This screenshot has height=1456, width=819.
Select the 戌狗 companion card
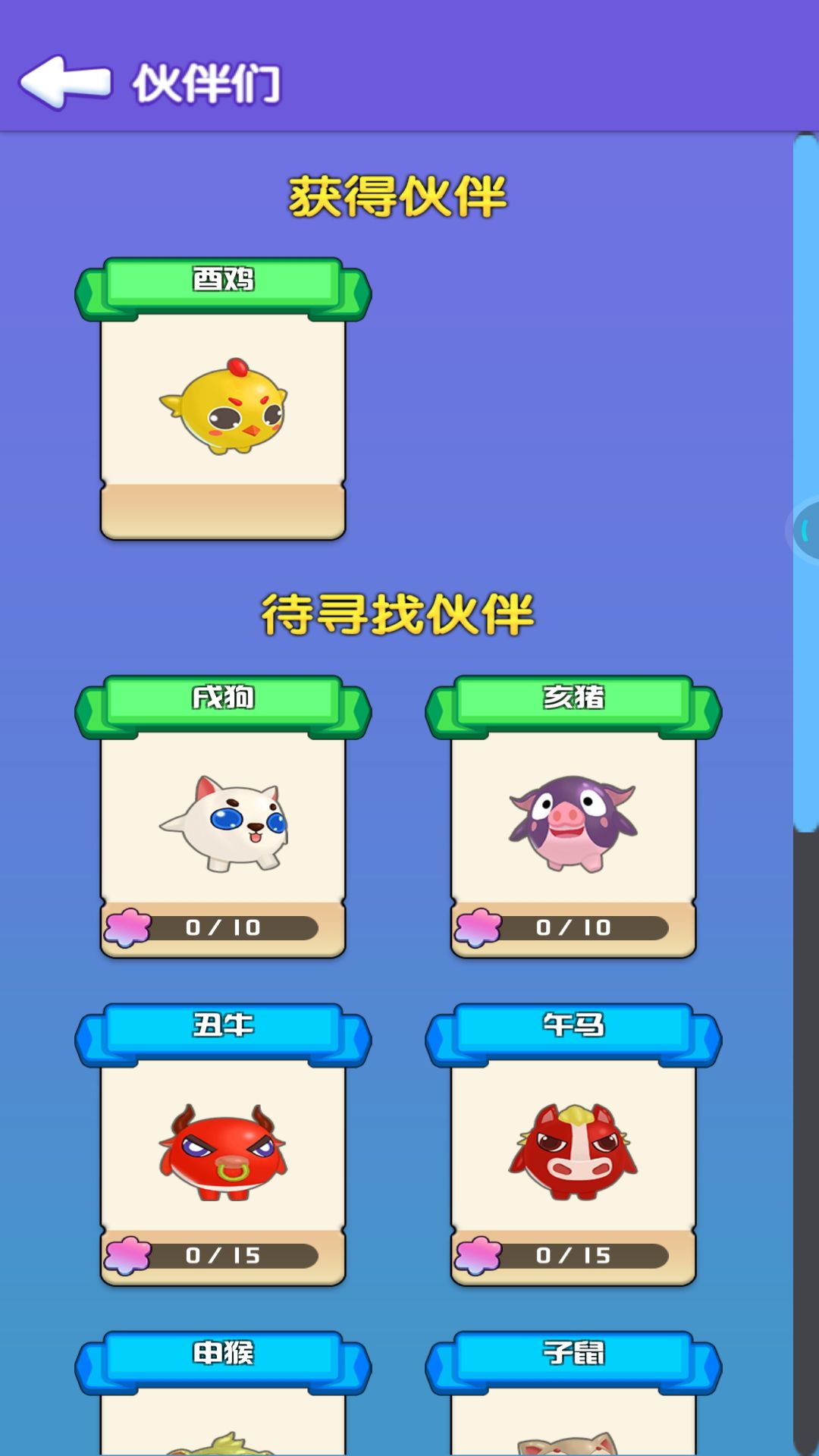pyautogui.click(x=223, y=819)
